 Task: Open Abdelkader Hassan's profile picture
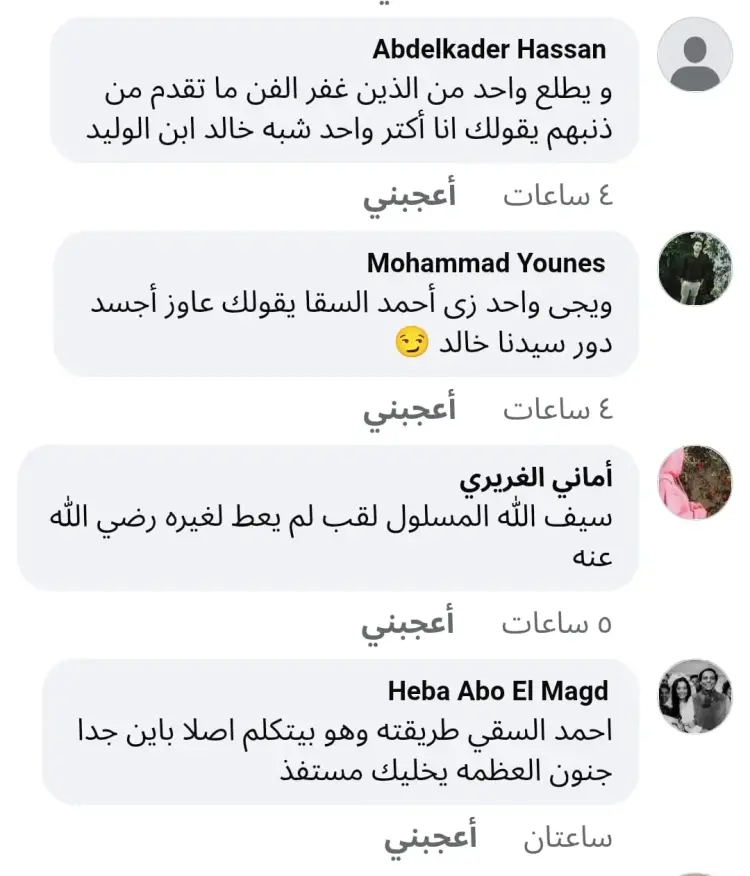pos(694,55)
